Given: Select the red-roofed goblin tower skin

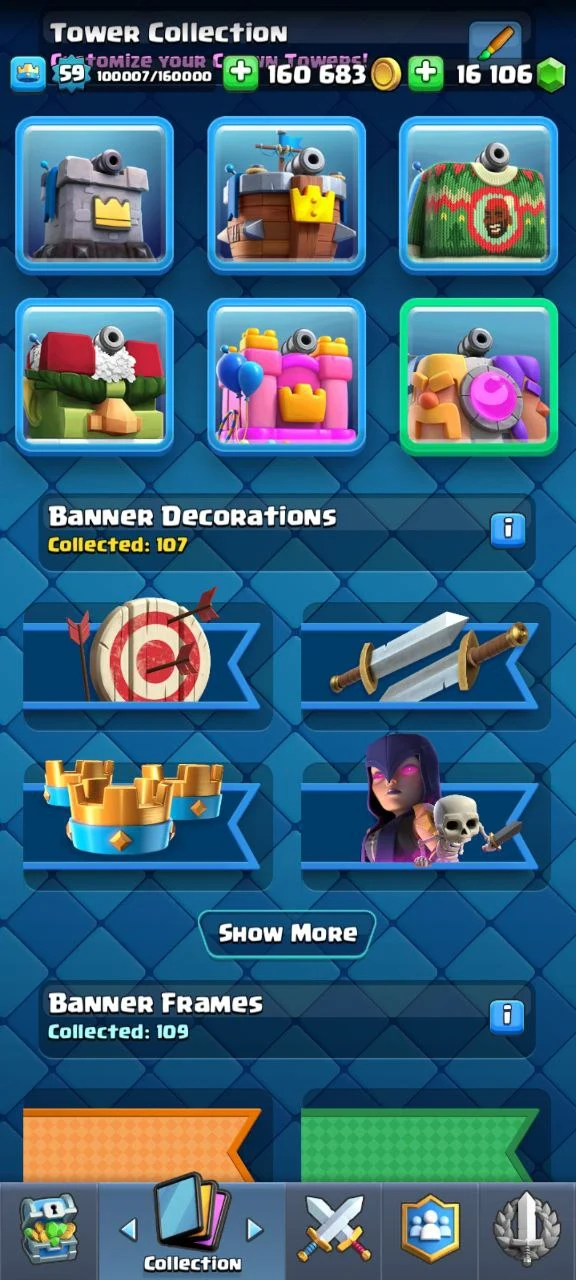Looking at the screenshot, I should [x=95, y=377].
